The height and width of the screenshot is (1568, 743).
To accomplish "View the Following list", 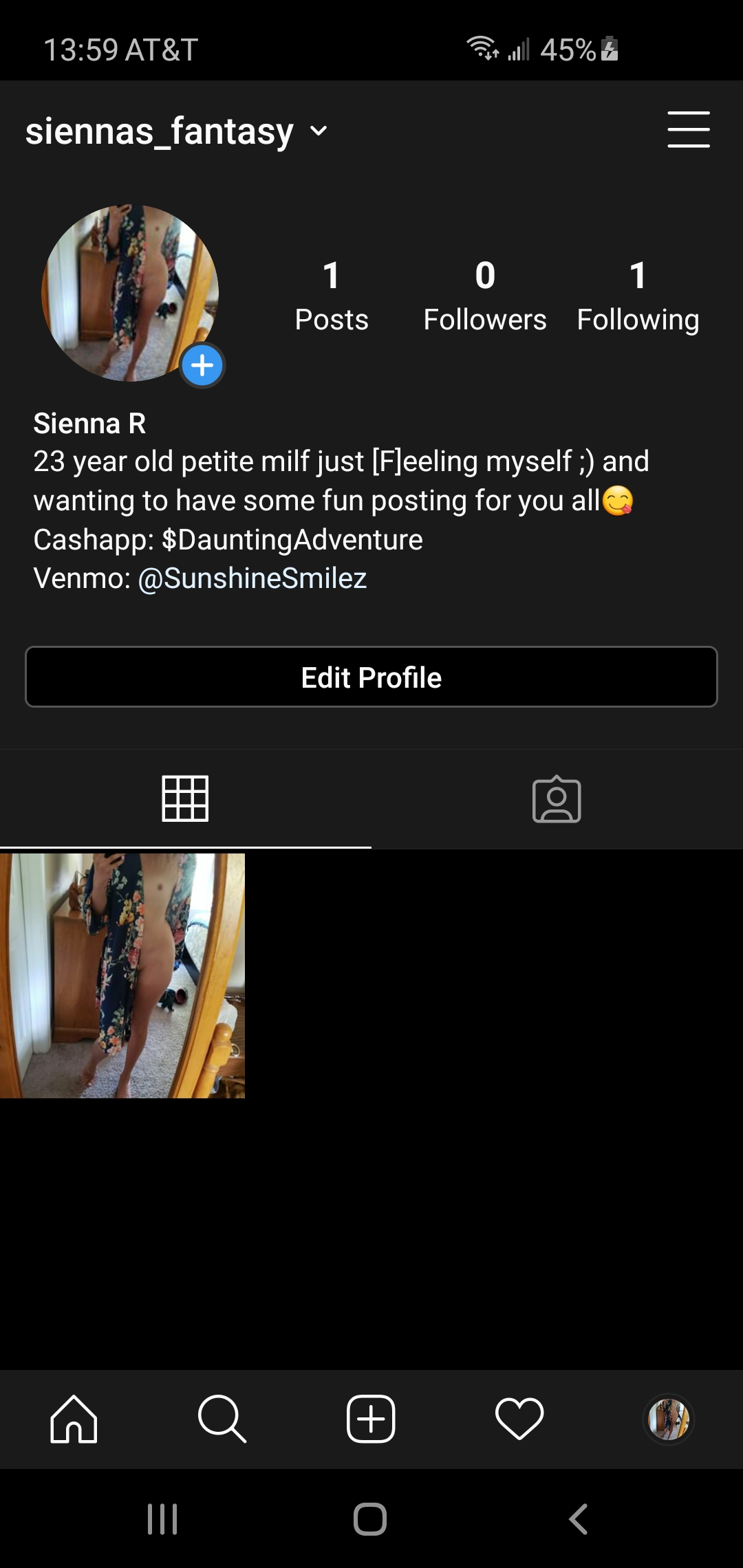I will click(x=637, y=296).
